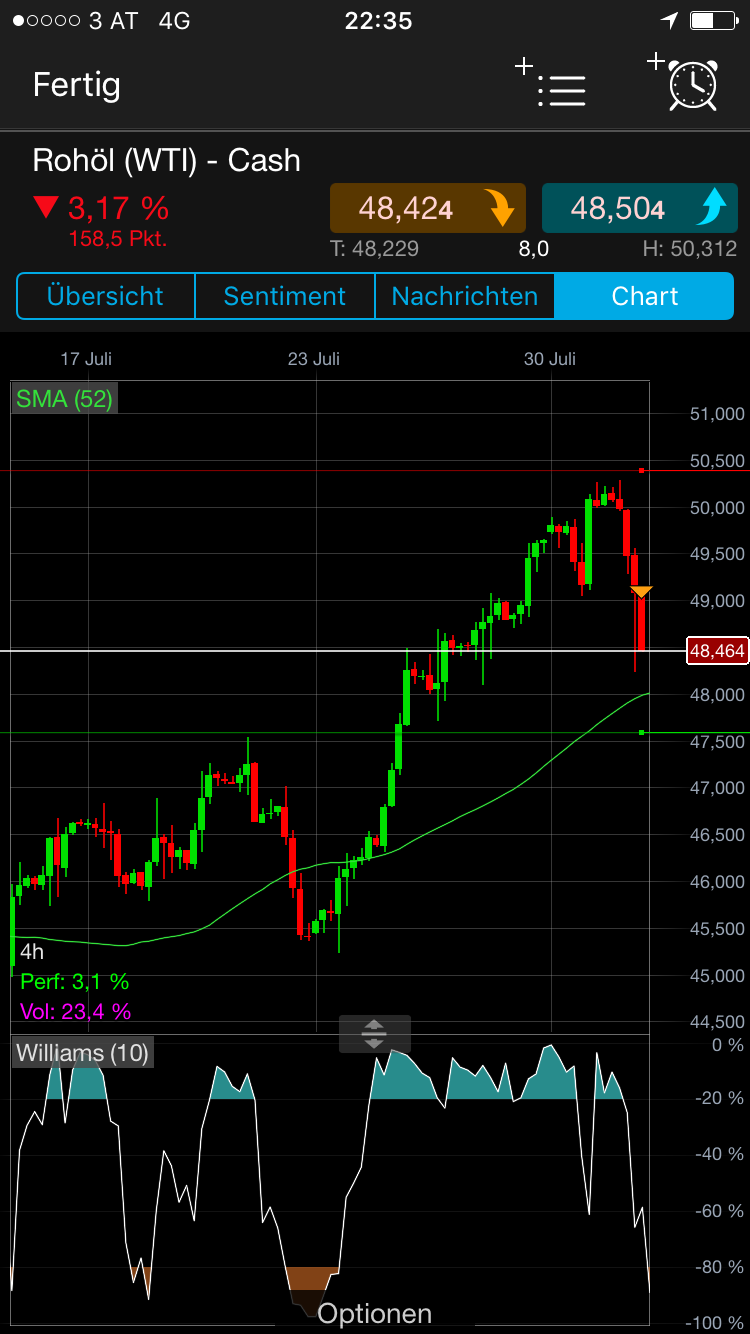Tap the yellow sell signal triangle on the chart
This screenshot has width=750, height=1334.
click(640, 591)
